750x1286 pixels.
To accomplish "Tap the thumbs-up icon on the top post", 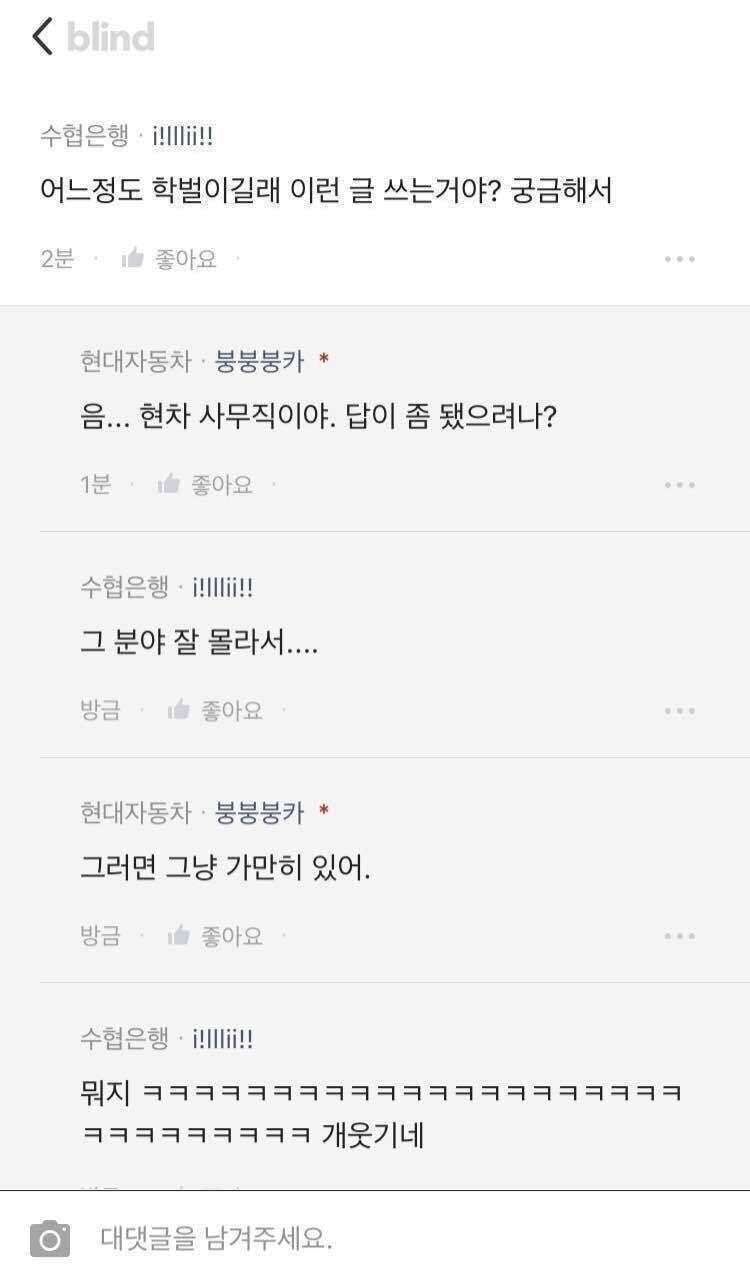I will tap(131, 258).
